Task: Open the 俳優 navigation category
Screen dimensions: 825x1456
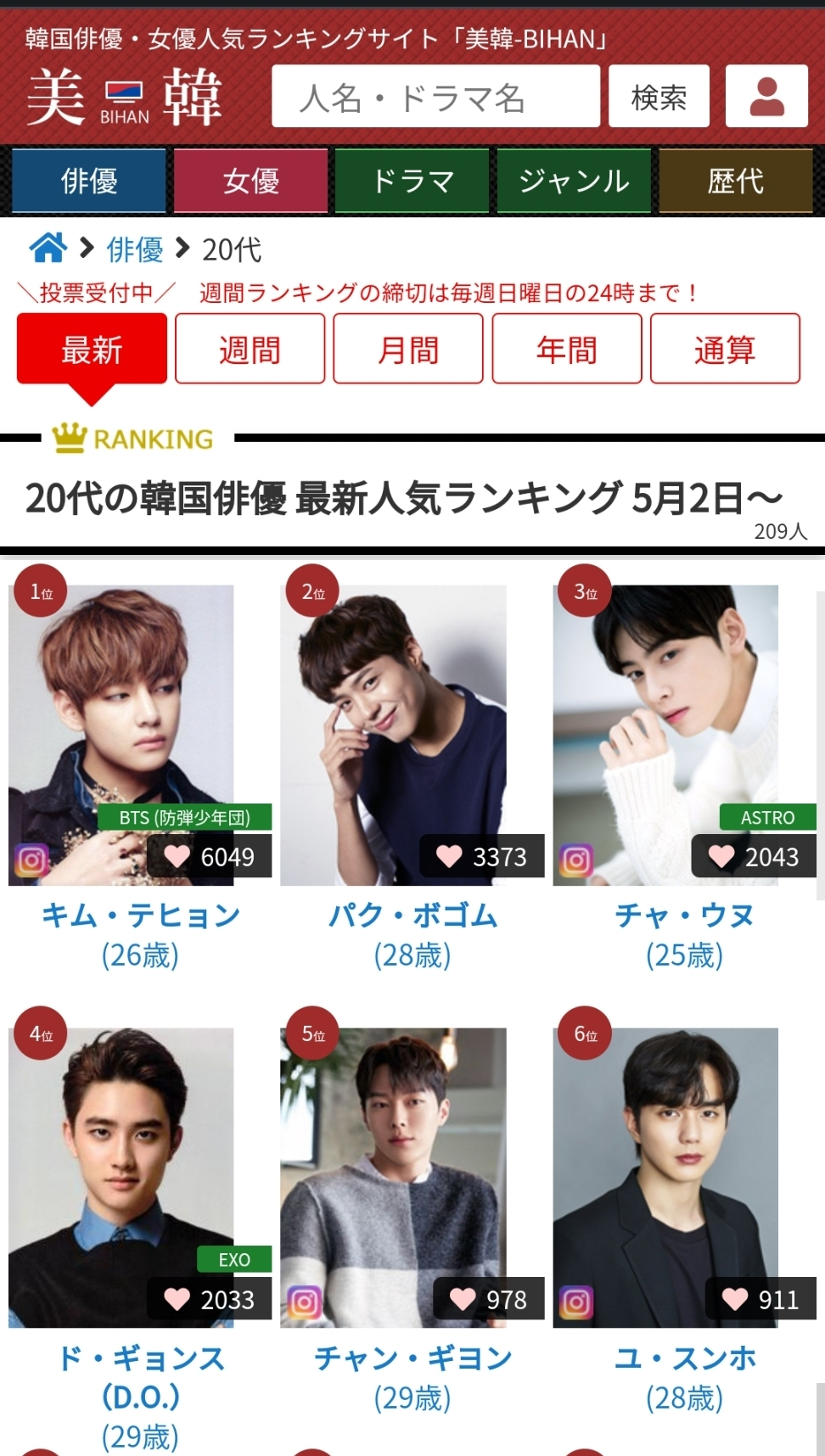Action: coord(89,181)
